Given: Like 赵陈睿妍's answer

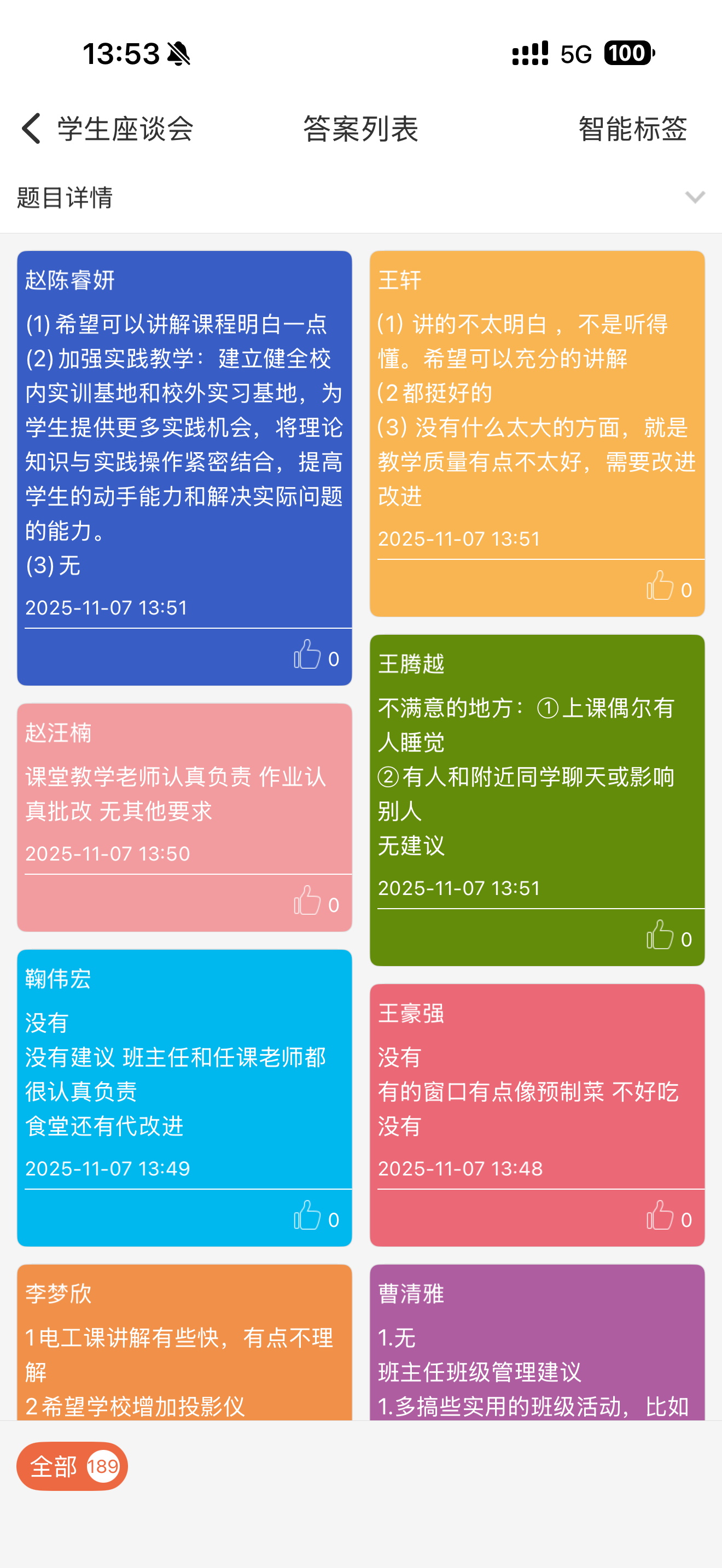Looking at the screenshot, I should pos(307,656).
